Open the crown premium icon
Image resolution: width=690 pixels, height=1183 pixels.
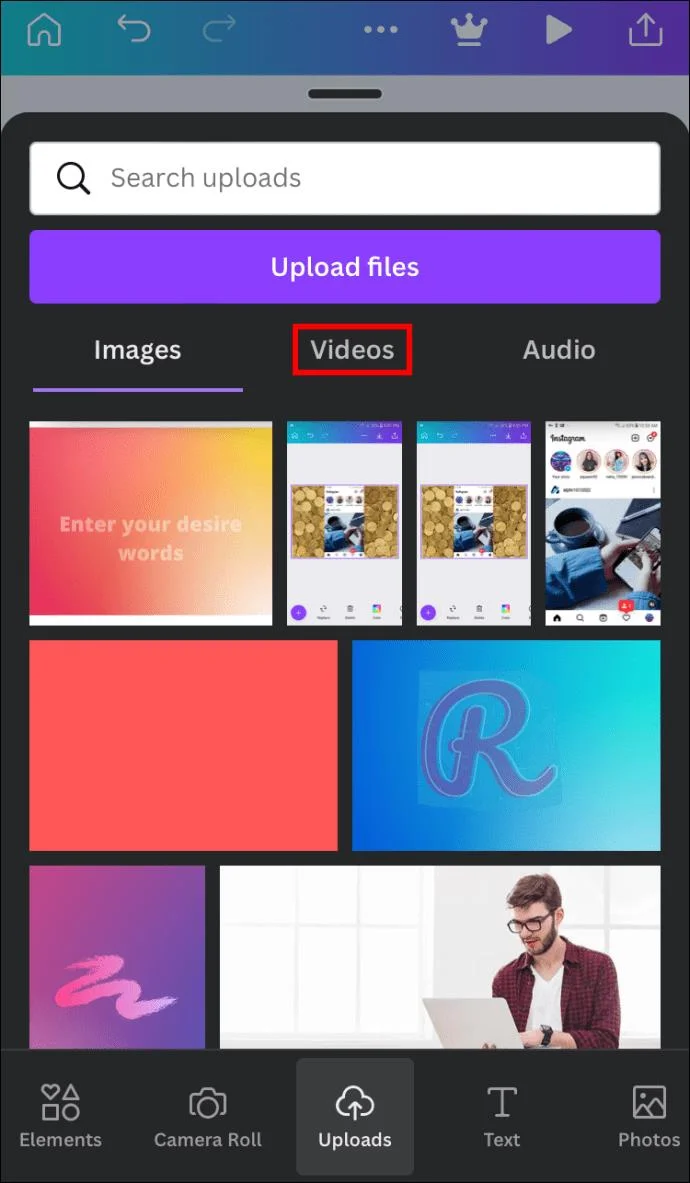pos(468,30)
